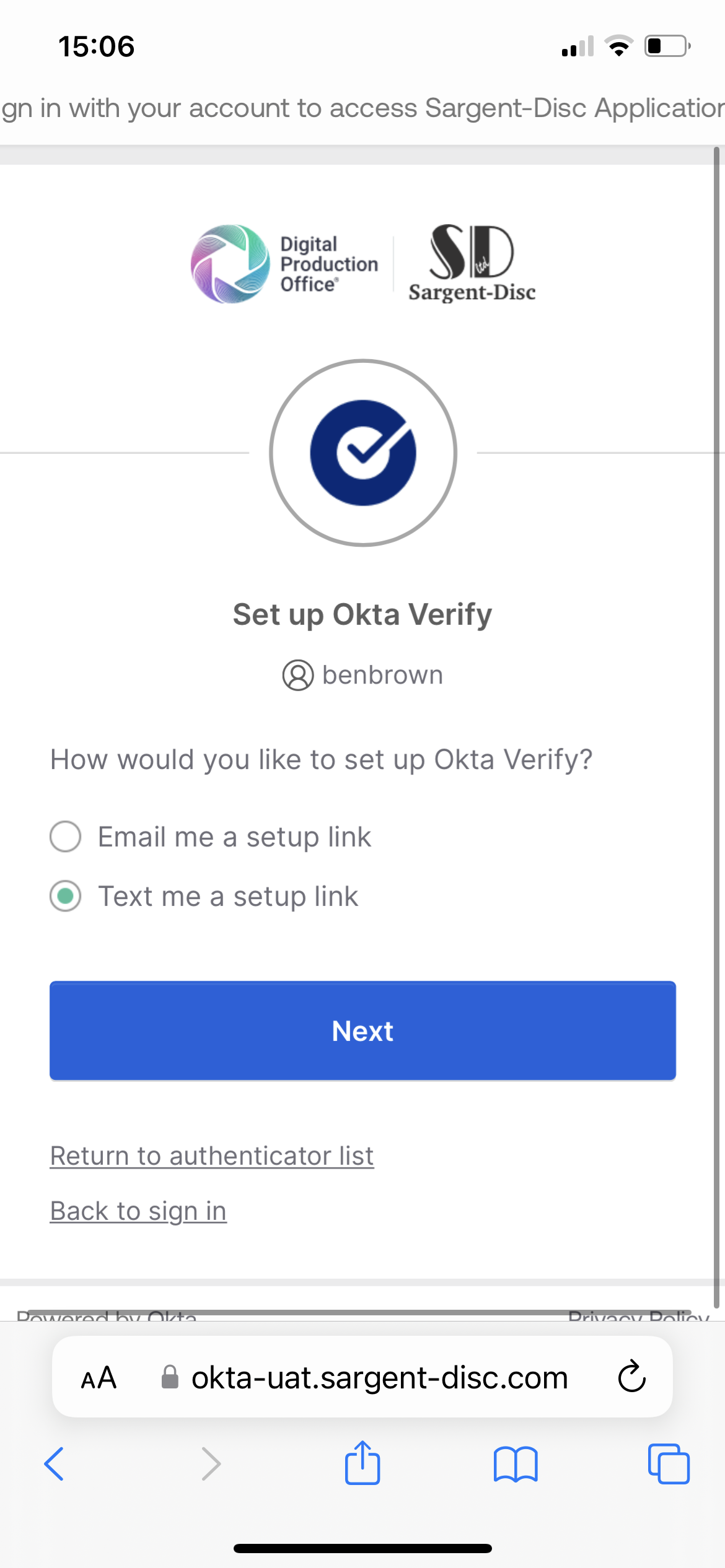Reload the page in Safari
Image resolution: width=725 pixels, height=1568 pixels.
point(631,1377)
